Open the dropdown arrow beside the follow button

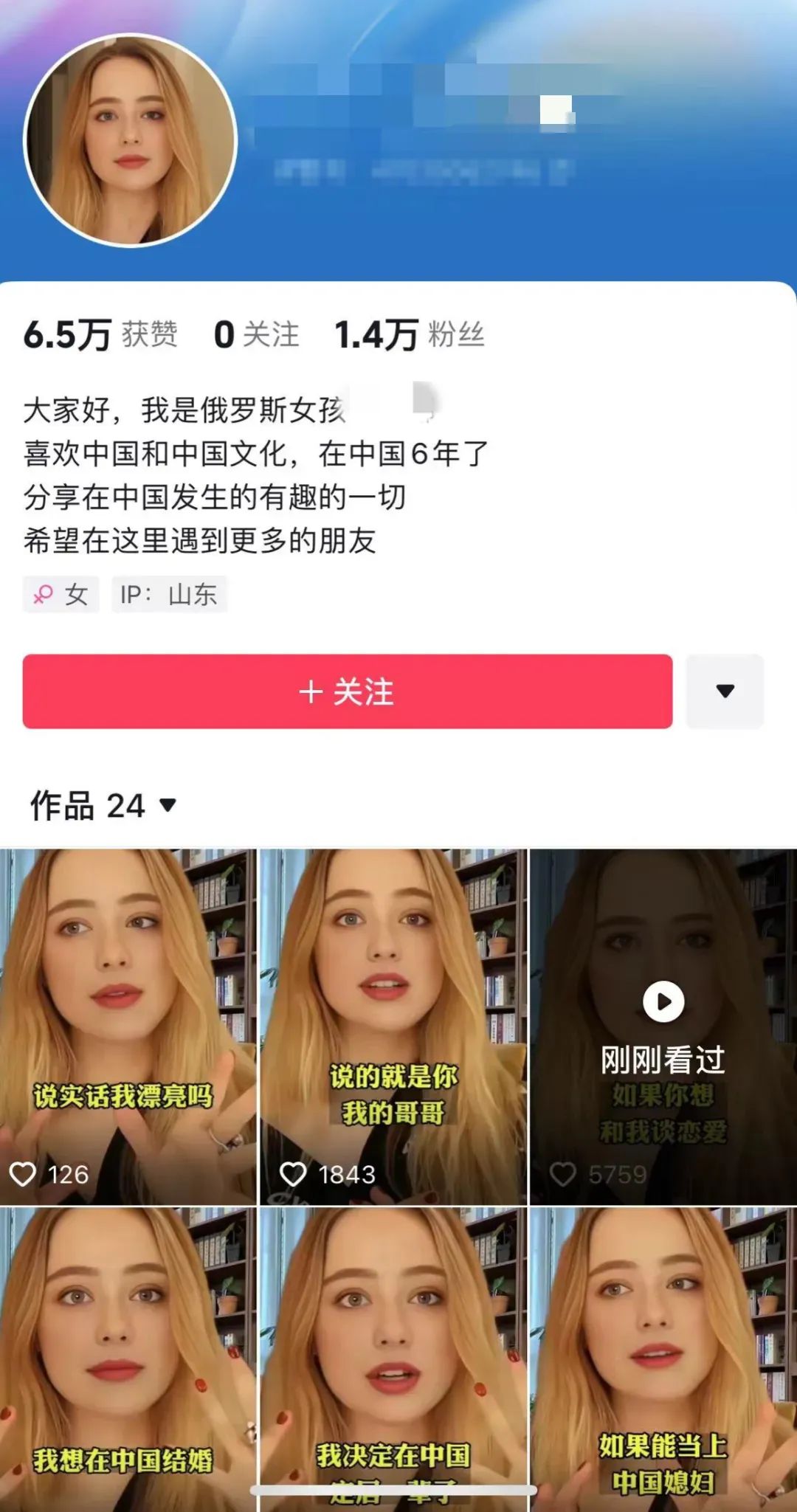point(725,692)
